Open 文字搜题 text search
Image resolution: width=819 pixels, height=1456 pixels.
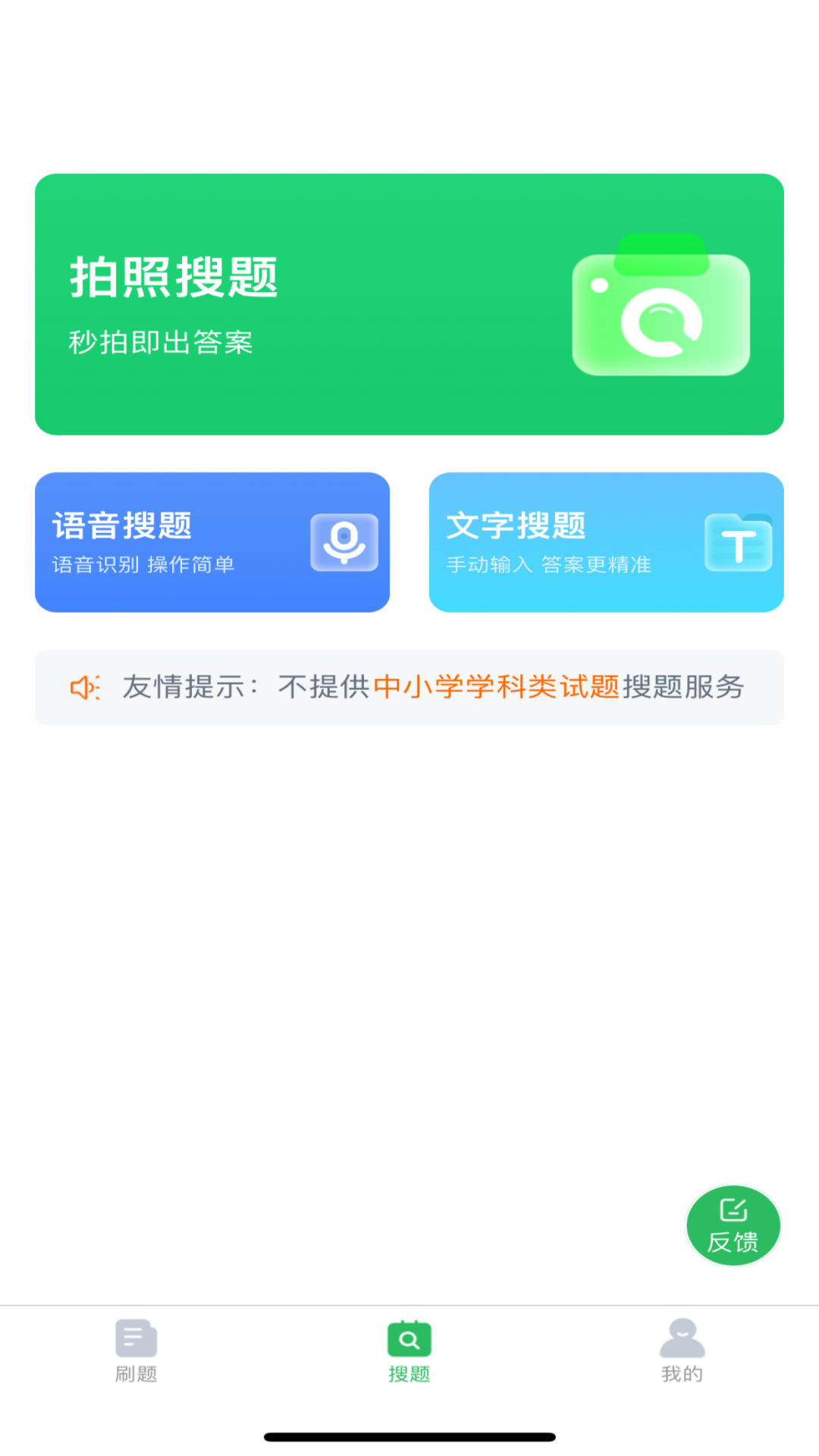tap(606, 542)
